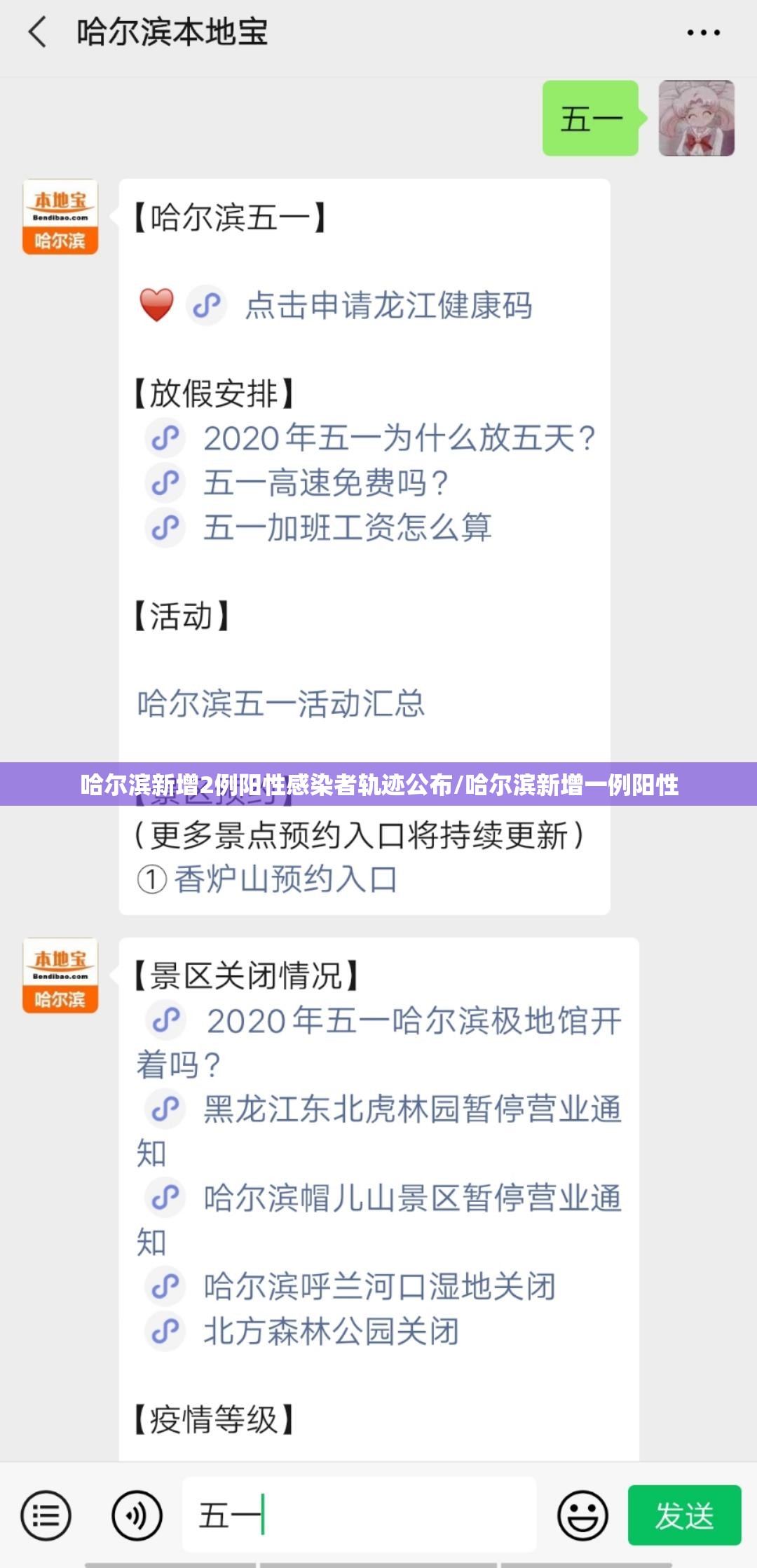Open the emoji picker

tap(582, 1515)
